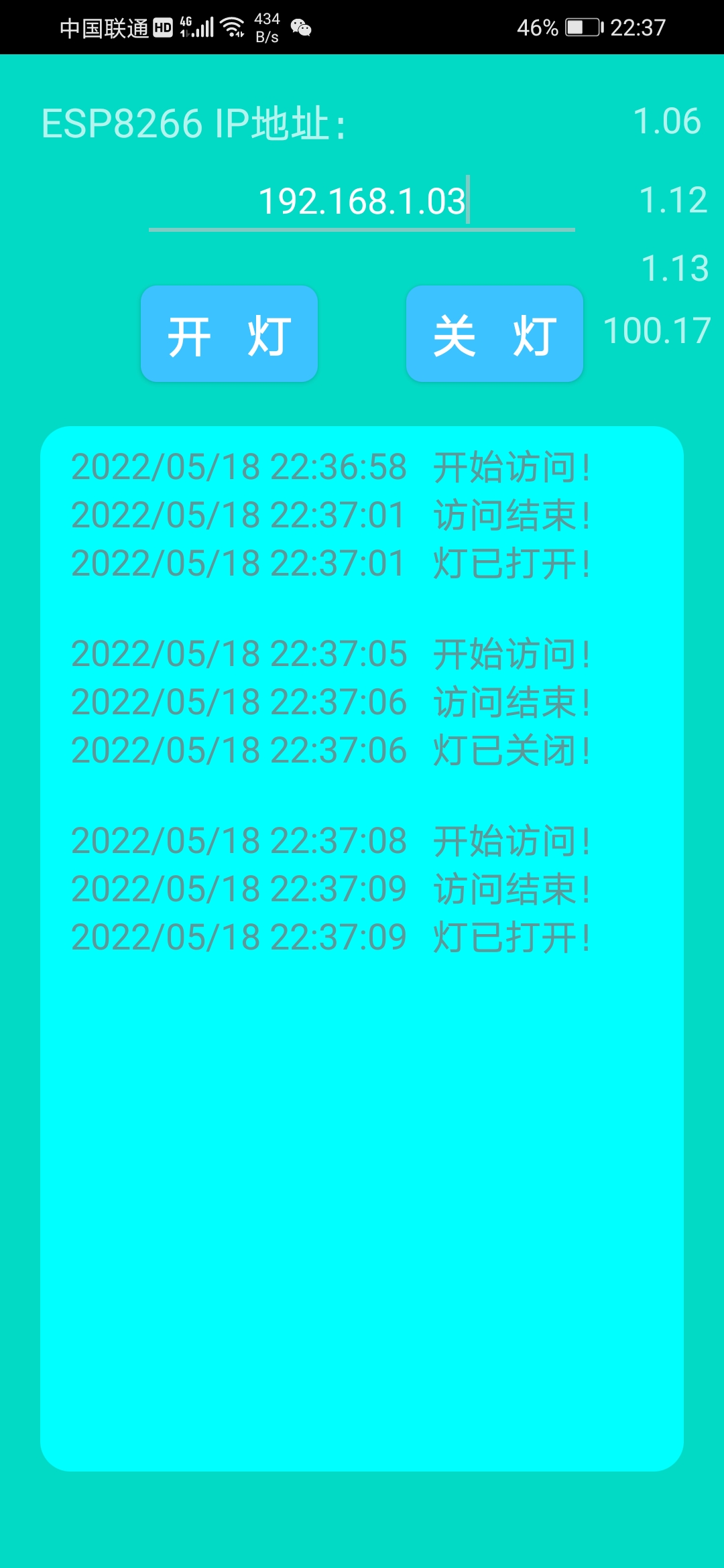Turn on the light with 开灯
The height and width of the screenshot is (1568, 724).
coord(229,334)
